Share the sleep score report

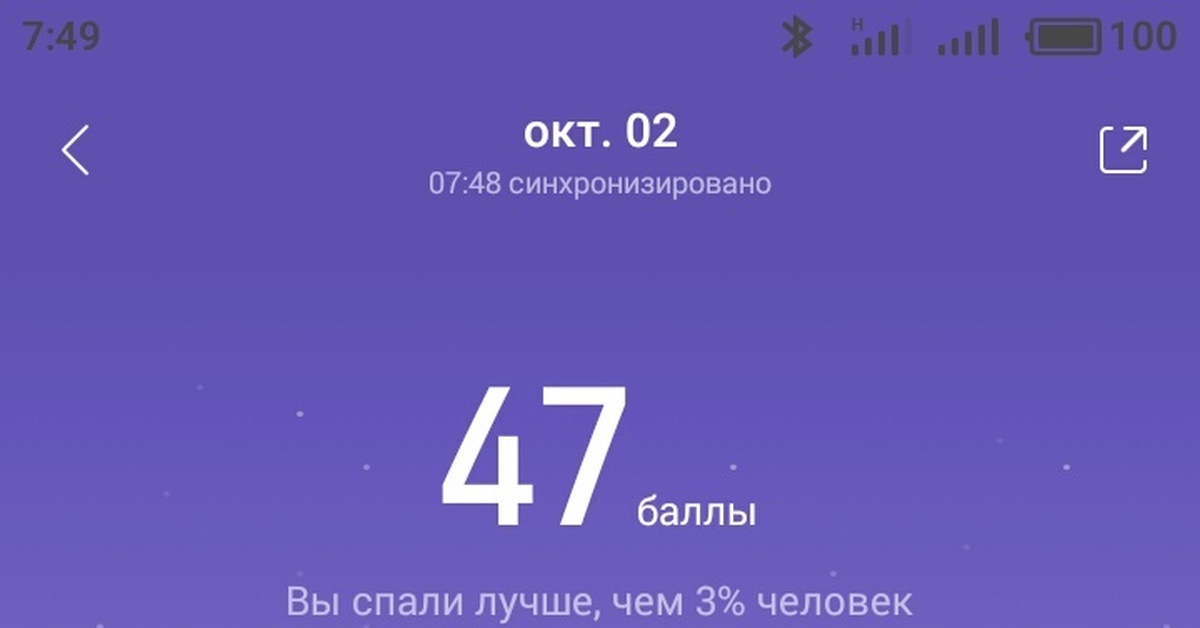(x=1123, y=150)
